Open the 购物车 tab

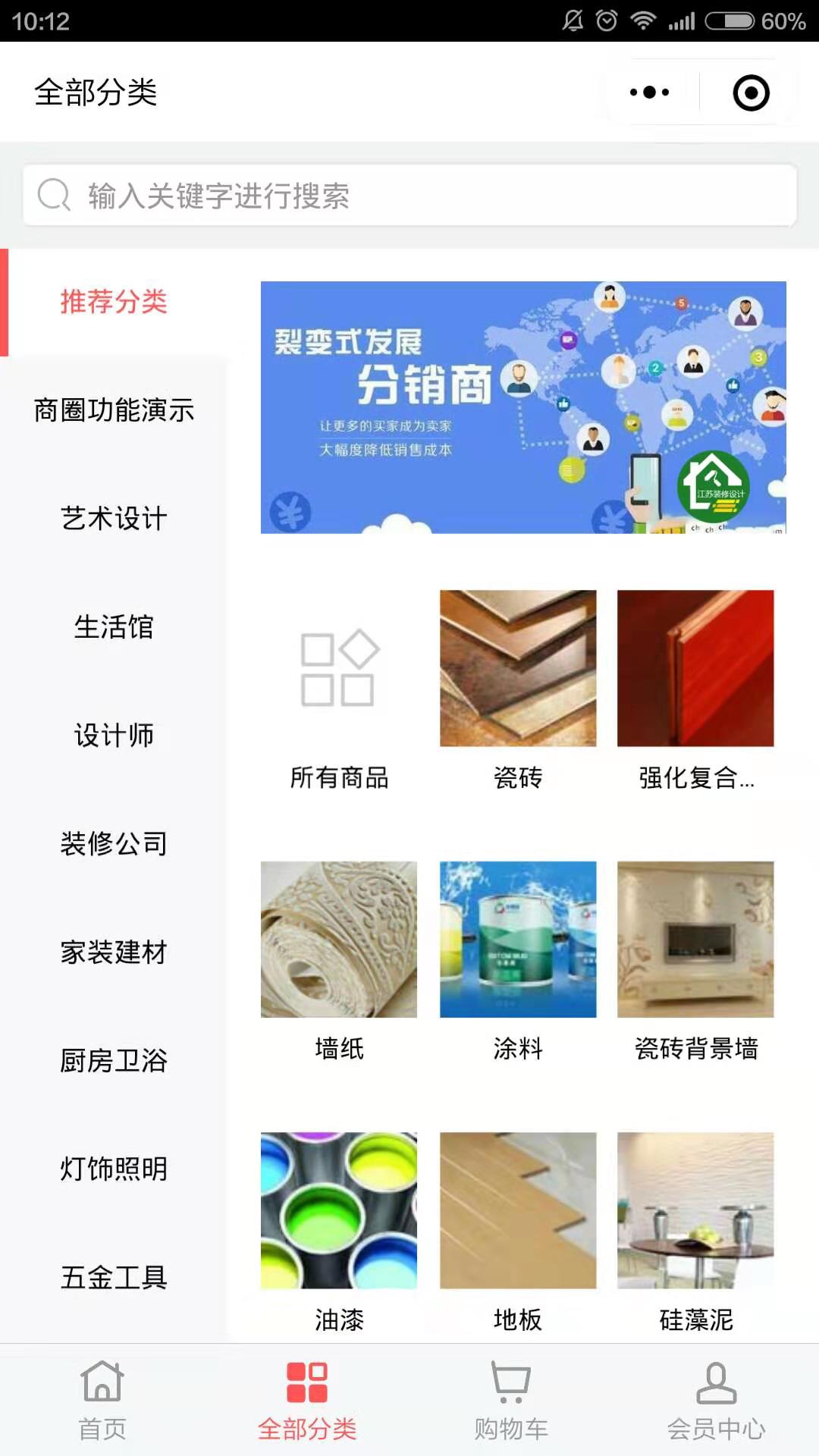coord(511,1400)
